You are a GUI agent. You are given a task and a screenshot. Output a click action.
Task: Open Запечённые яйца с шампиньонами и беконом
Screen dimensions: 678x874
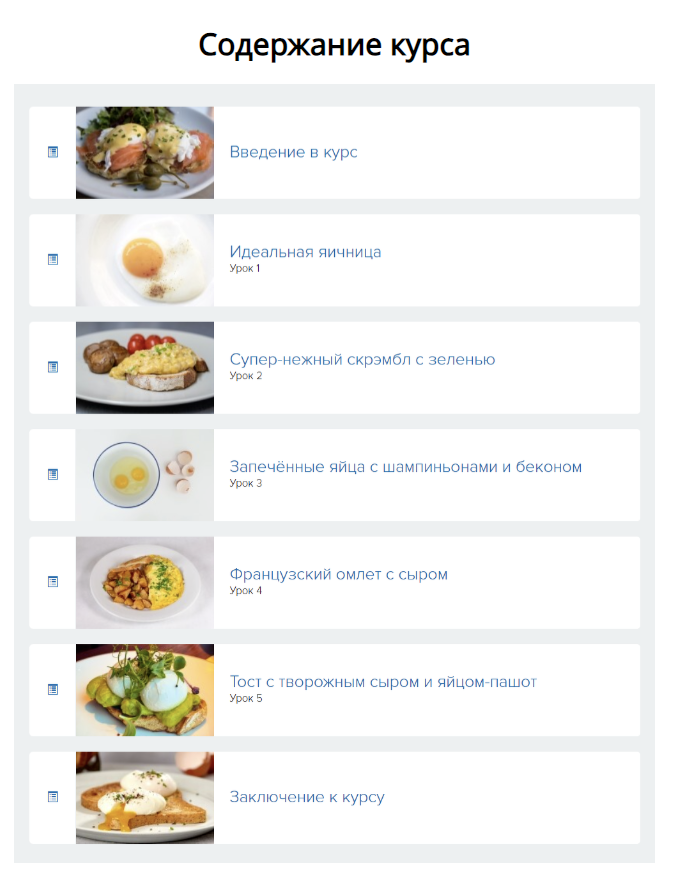[x=405, y=467]
